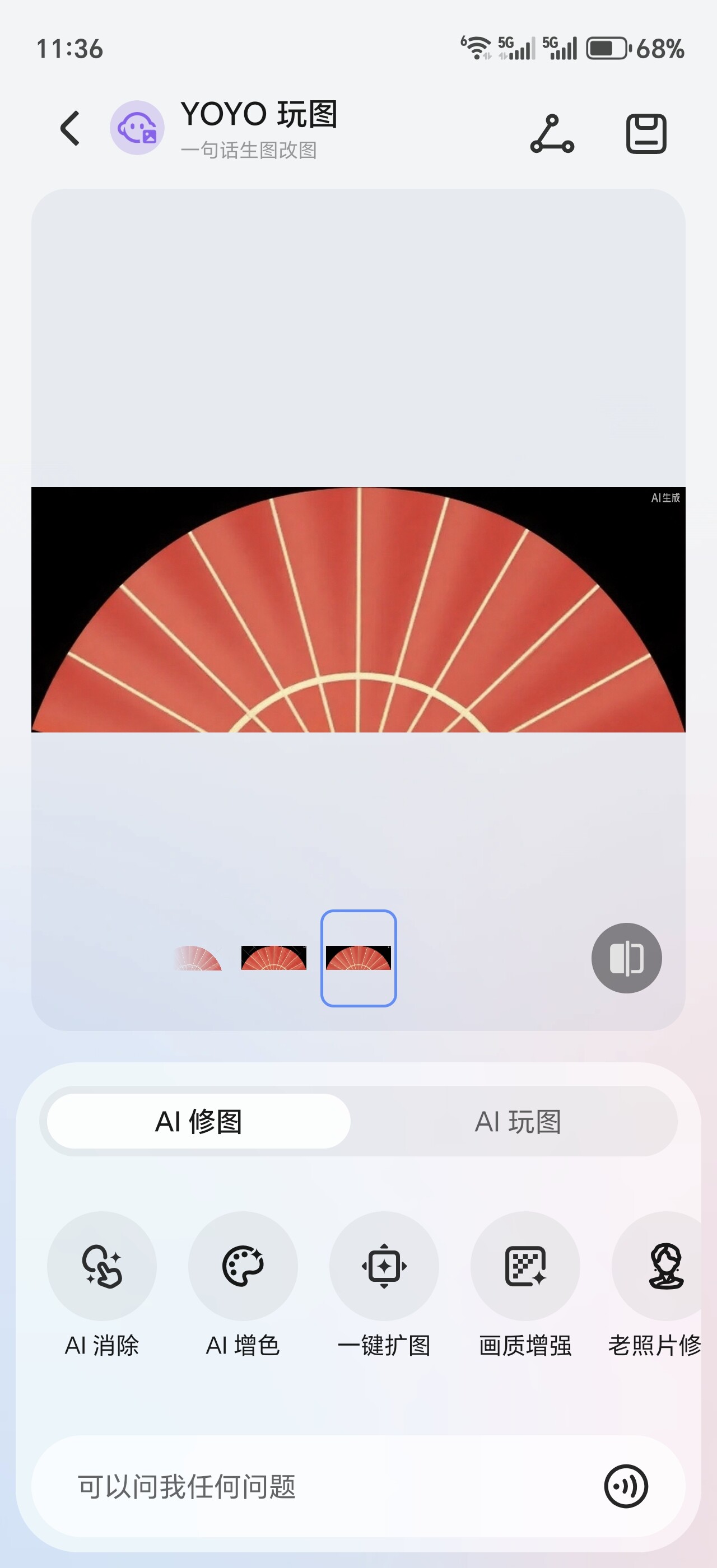
Task: Select the first faded fan thumbnail
Action: click(x=196, y=958)
